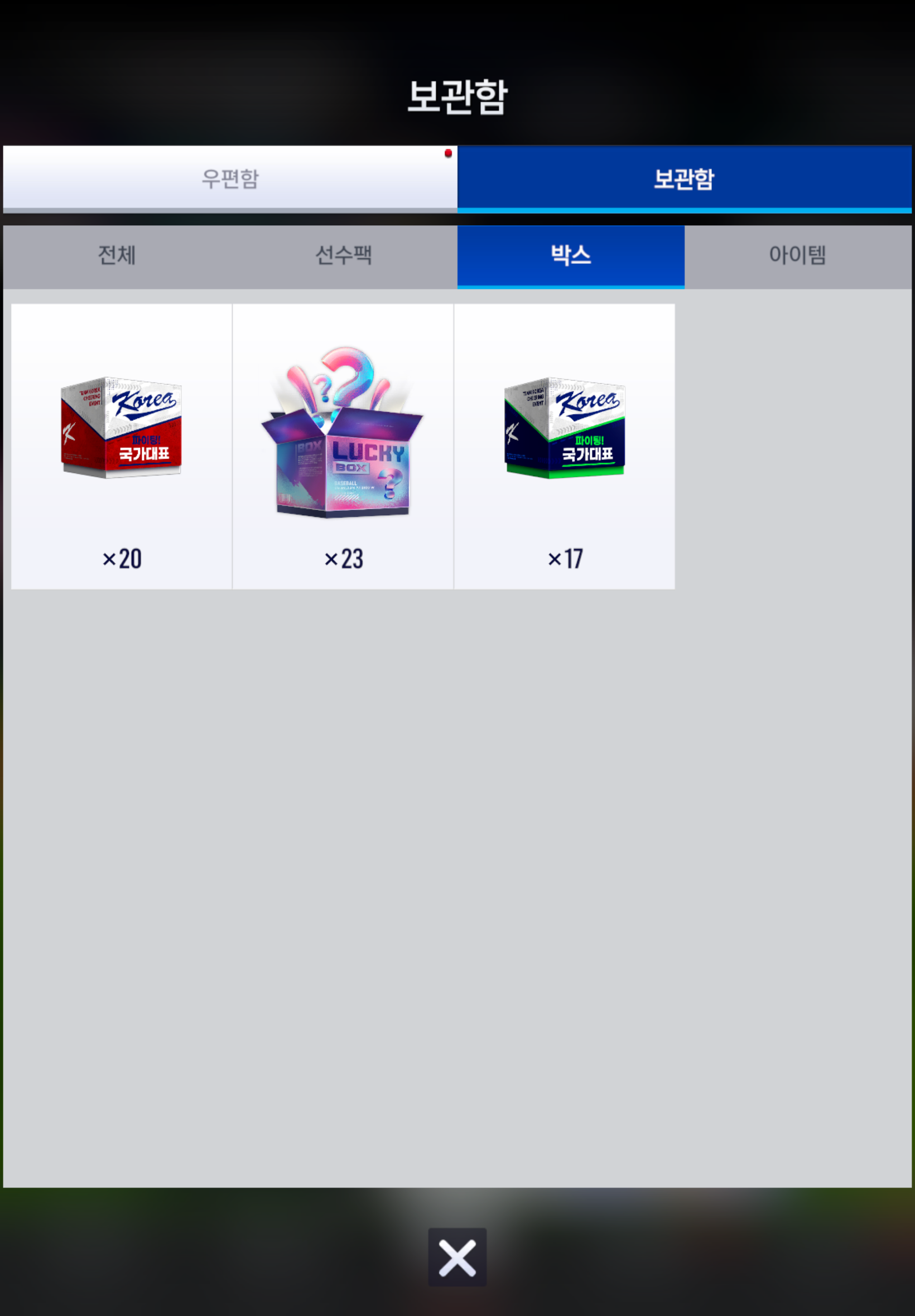Viewport: 915px width, 1316px height.
Task: Show the 전체 category
Action: tap(117, 255)
